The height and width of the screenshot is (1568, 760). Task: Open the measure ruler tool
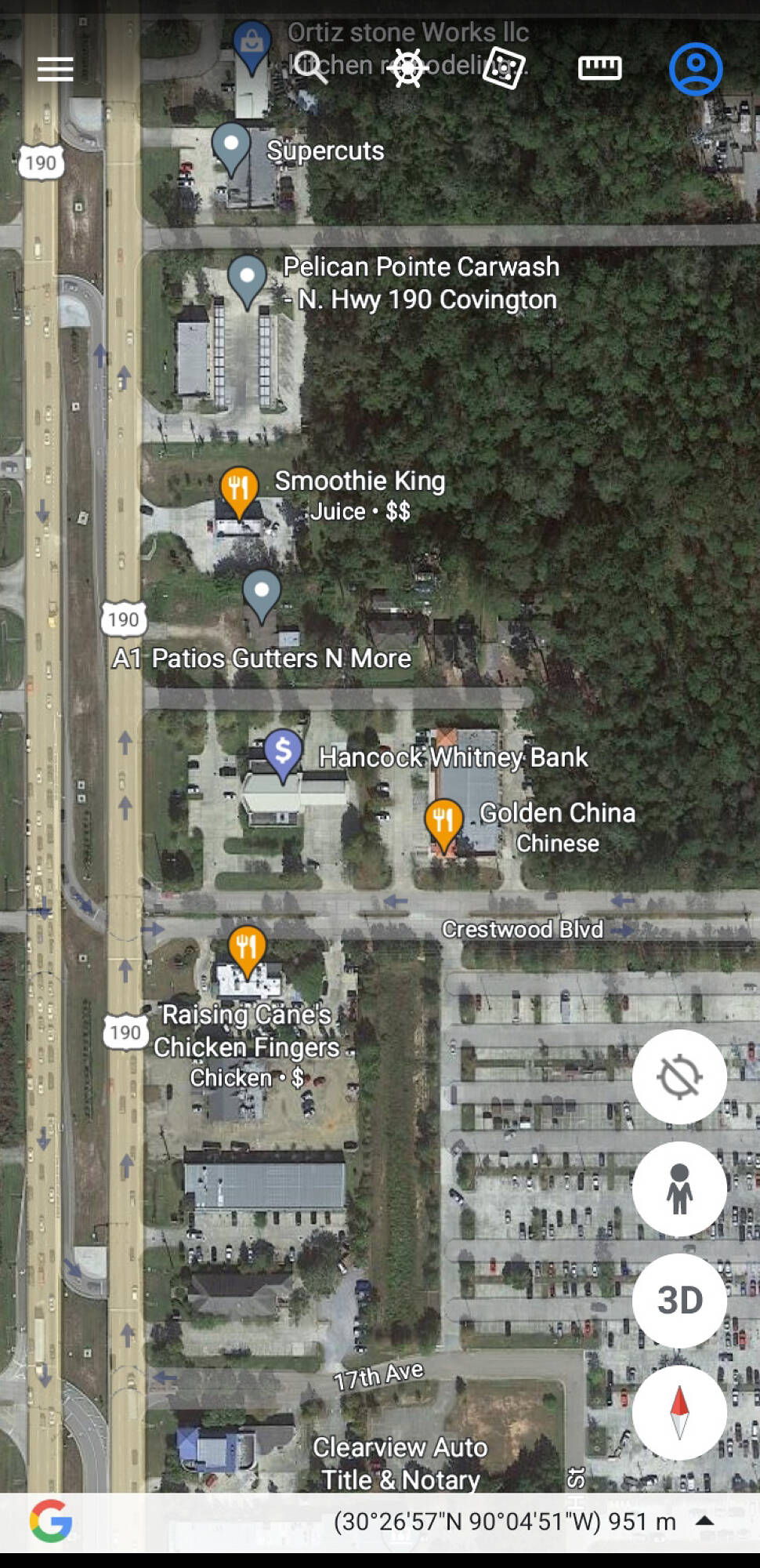point(599,68)
